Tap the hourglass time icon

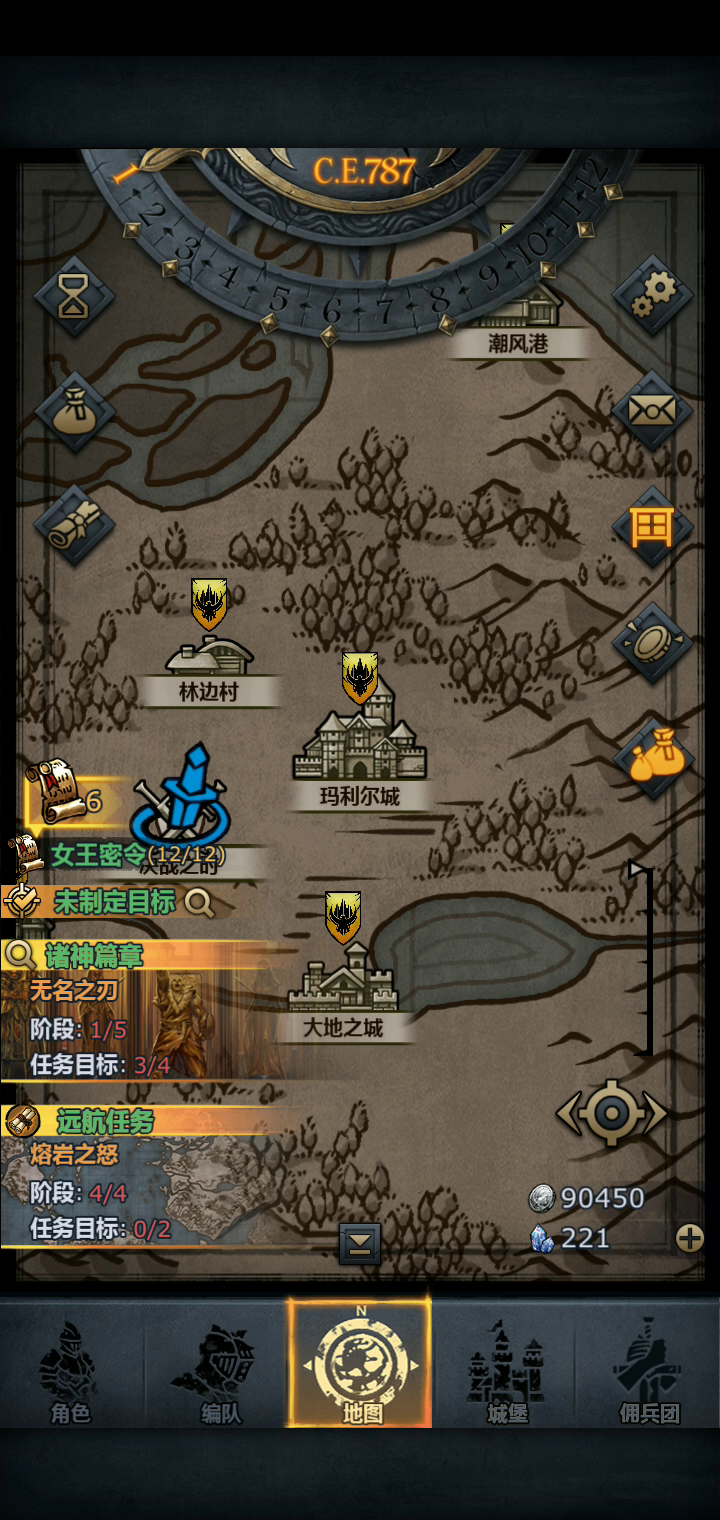tap(73, 296)
